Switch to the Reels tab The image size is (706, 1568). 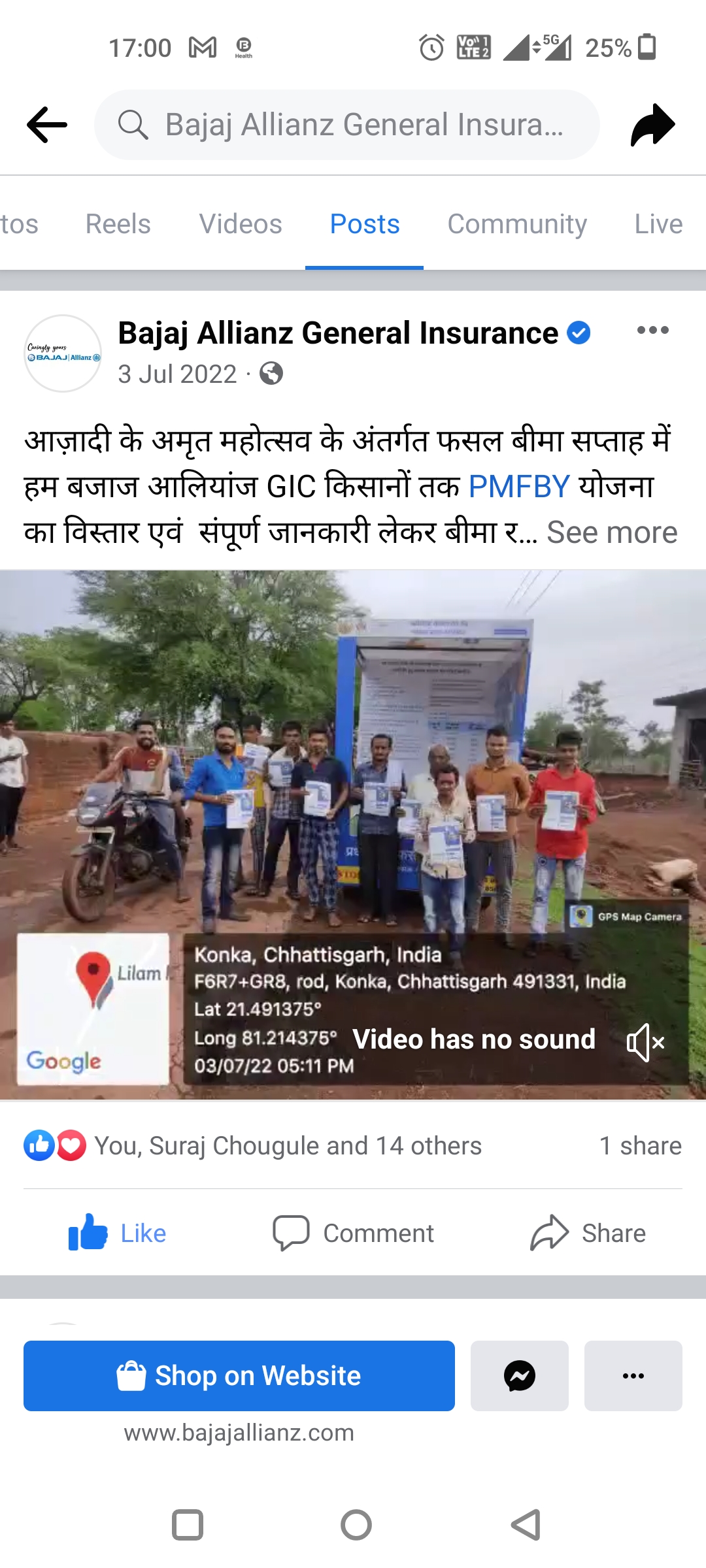[x=118, y=224]
